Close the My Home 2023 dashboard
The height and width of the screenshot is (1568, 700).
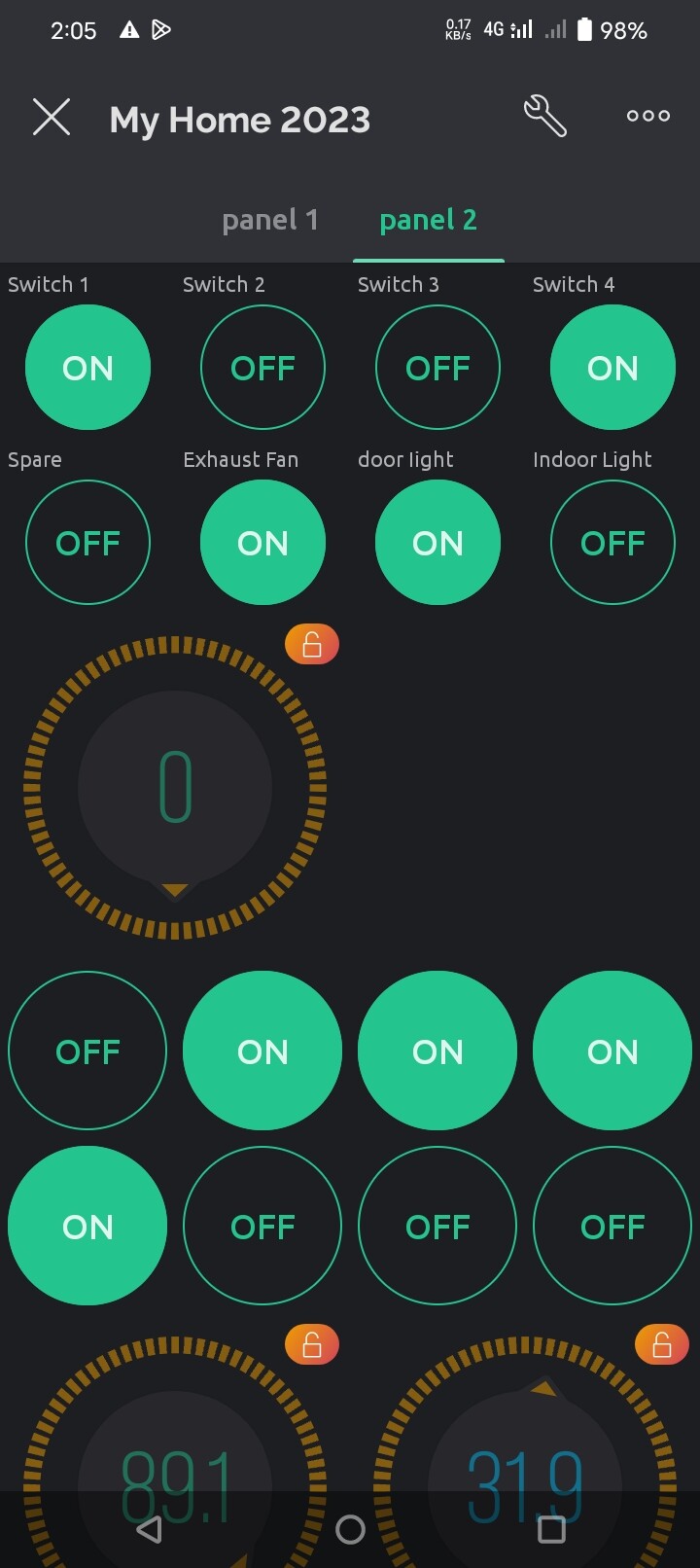point(52,118)
